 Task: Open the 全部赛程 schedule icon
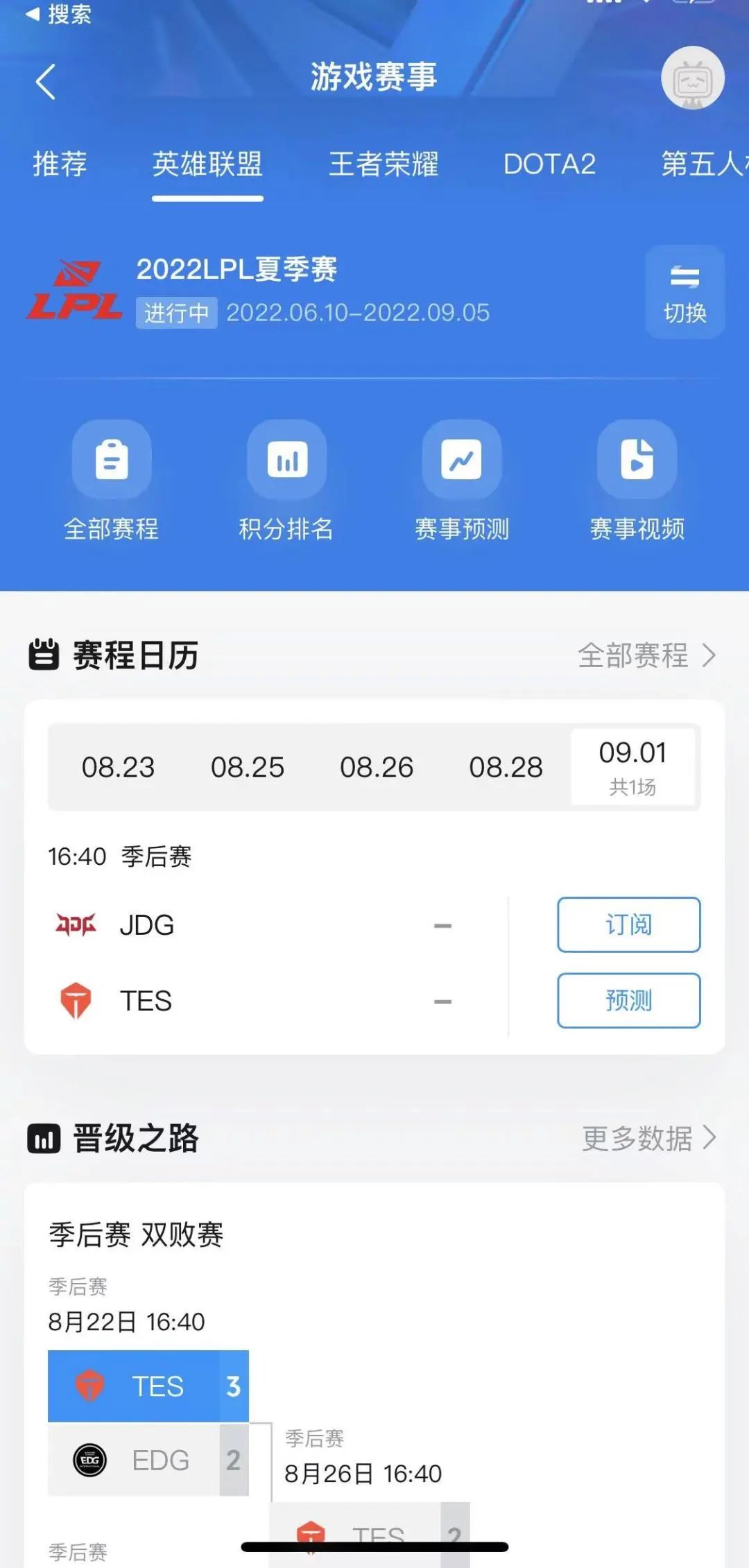click(112, 459)
